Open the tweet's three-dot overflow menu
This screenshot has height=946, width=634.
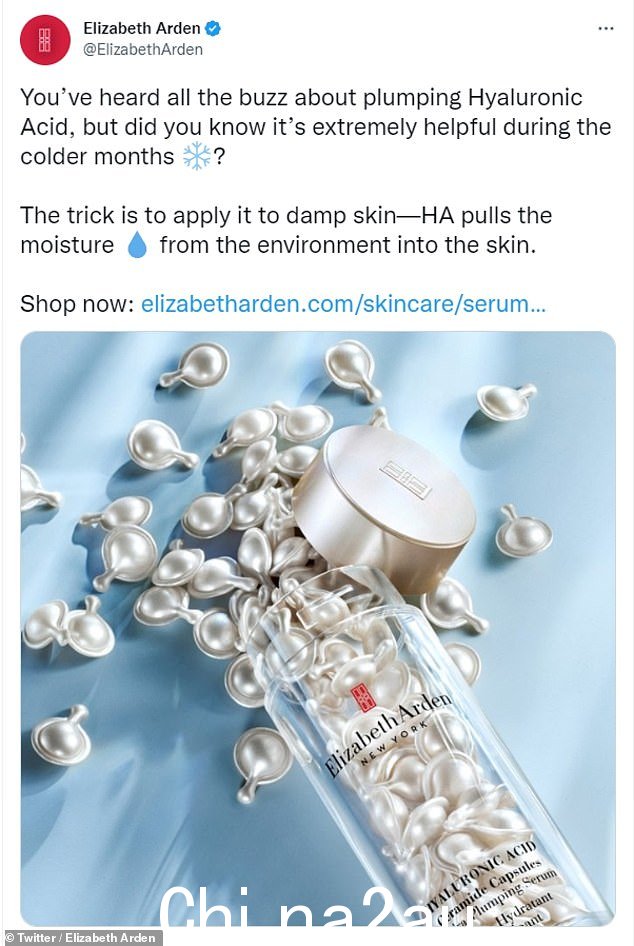pos(606,29)
